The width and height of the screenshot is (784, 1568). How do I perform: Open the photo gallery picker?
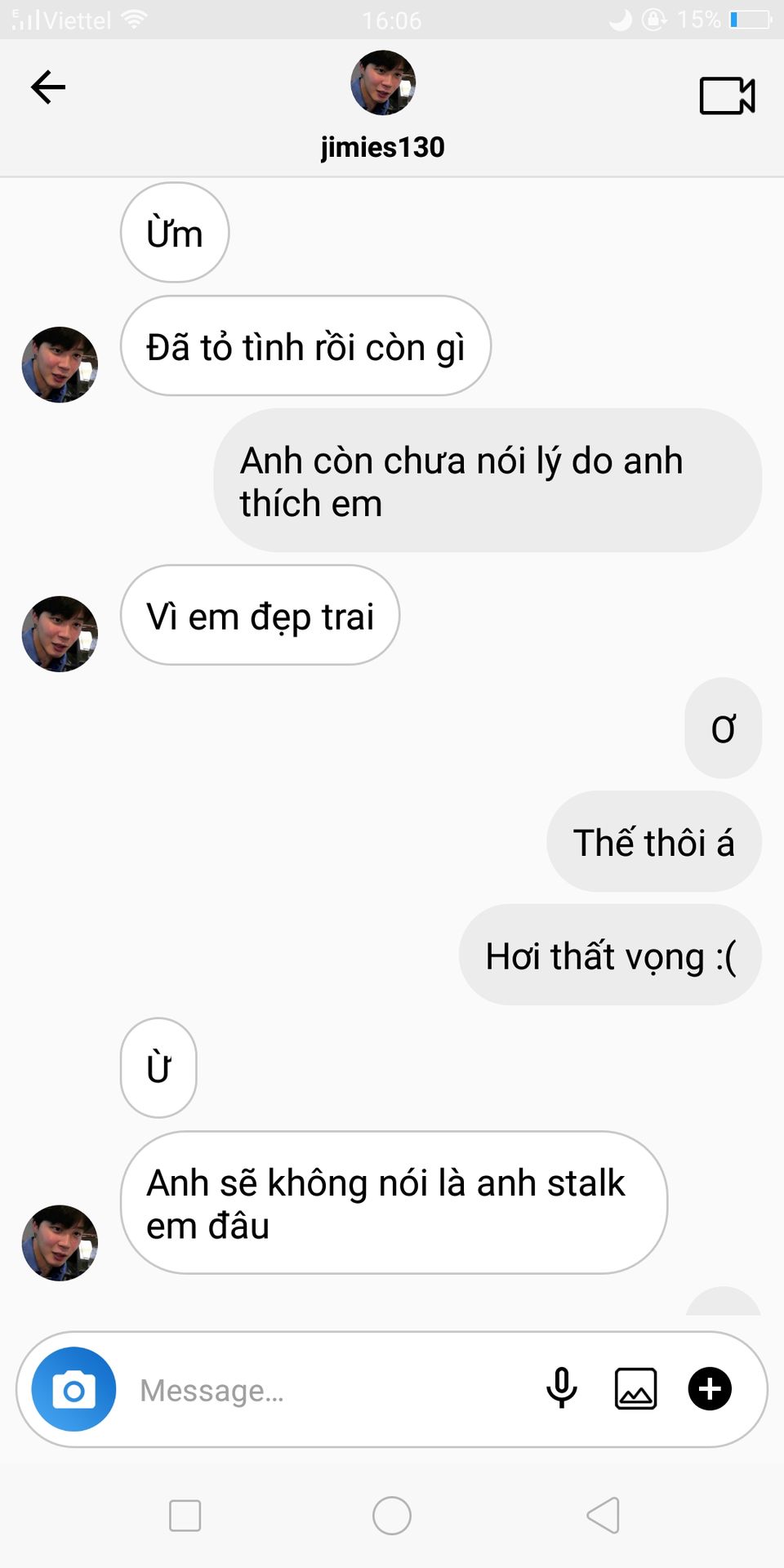click(x=635, y=1389)
